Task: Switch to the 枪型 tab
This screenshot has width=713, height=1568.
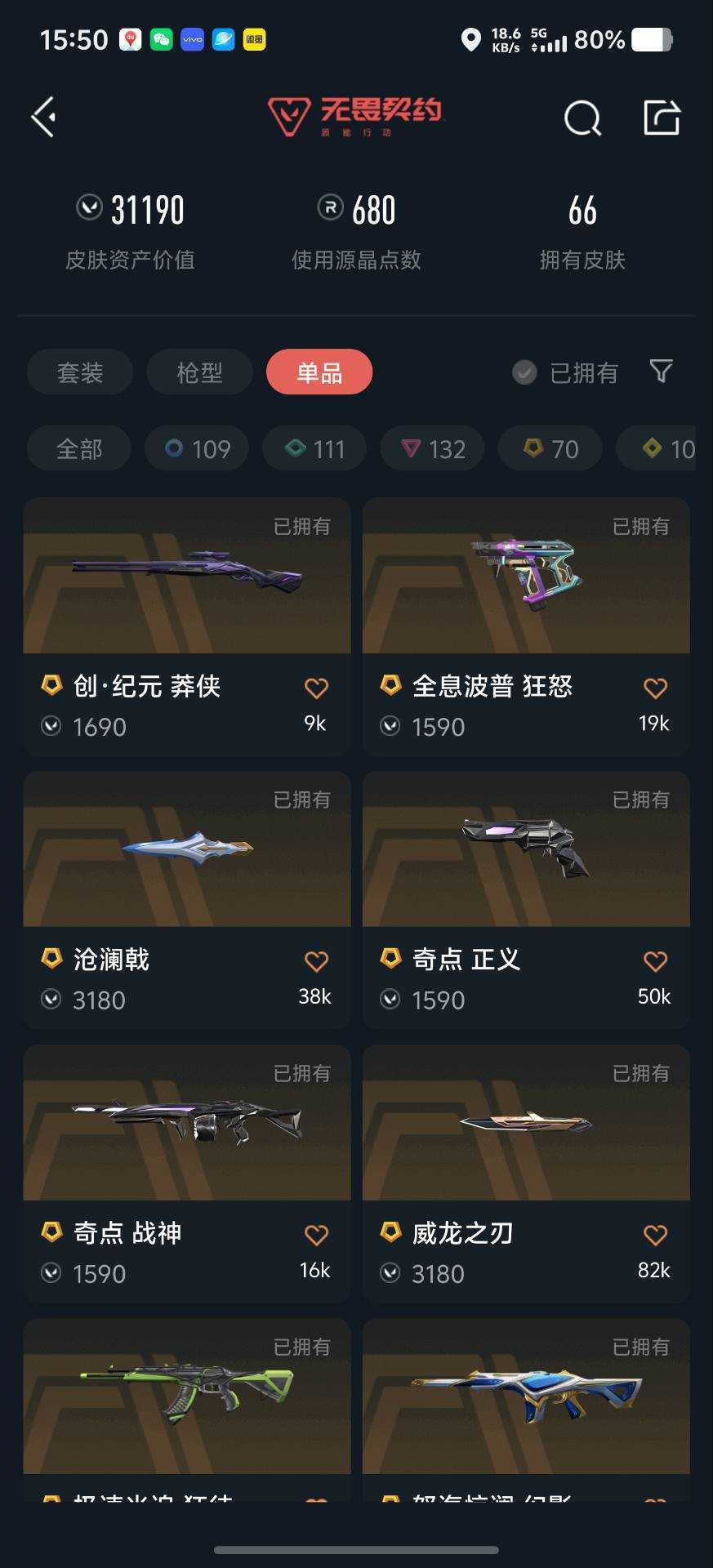Action: pyautogui.click(x=199, y=372)
